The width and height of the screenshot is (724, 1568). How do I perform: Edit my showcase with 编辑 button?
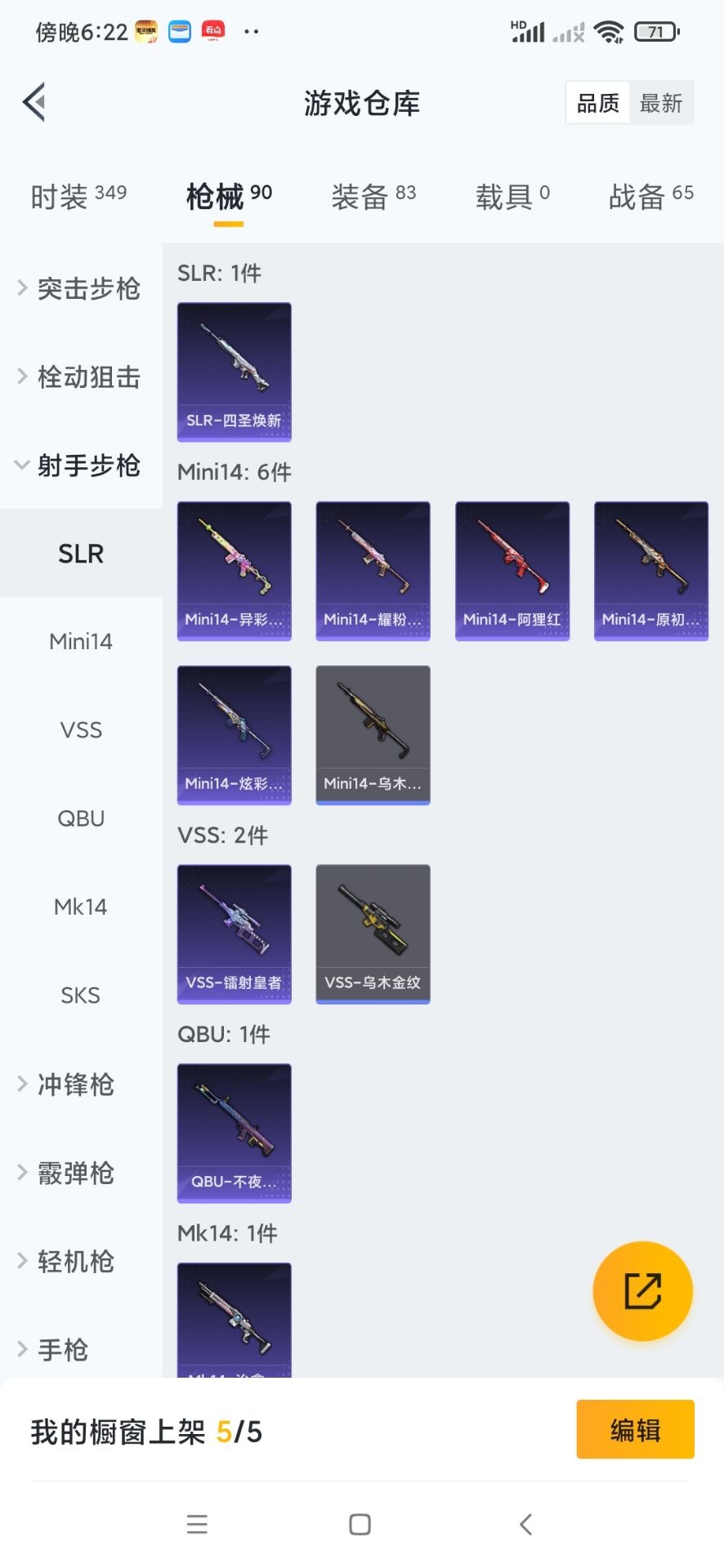click(x=635, y=1429)
